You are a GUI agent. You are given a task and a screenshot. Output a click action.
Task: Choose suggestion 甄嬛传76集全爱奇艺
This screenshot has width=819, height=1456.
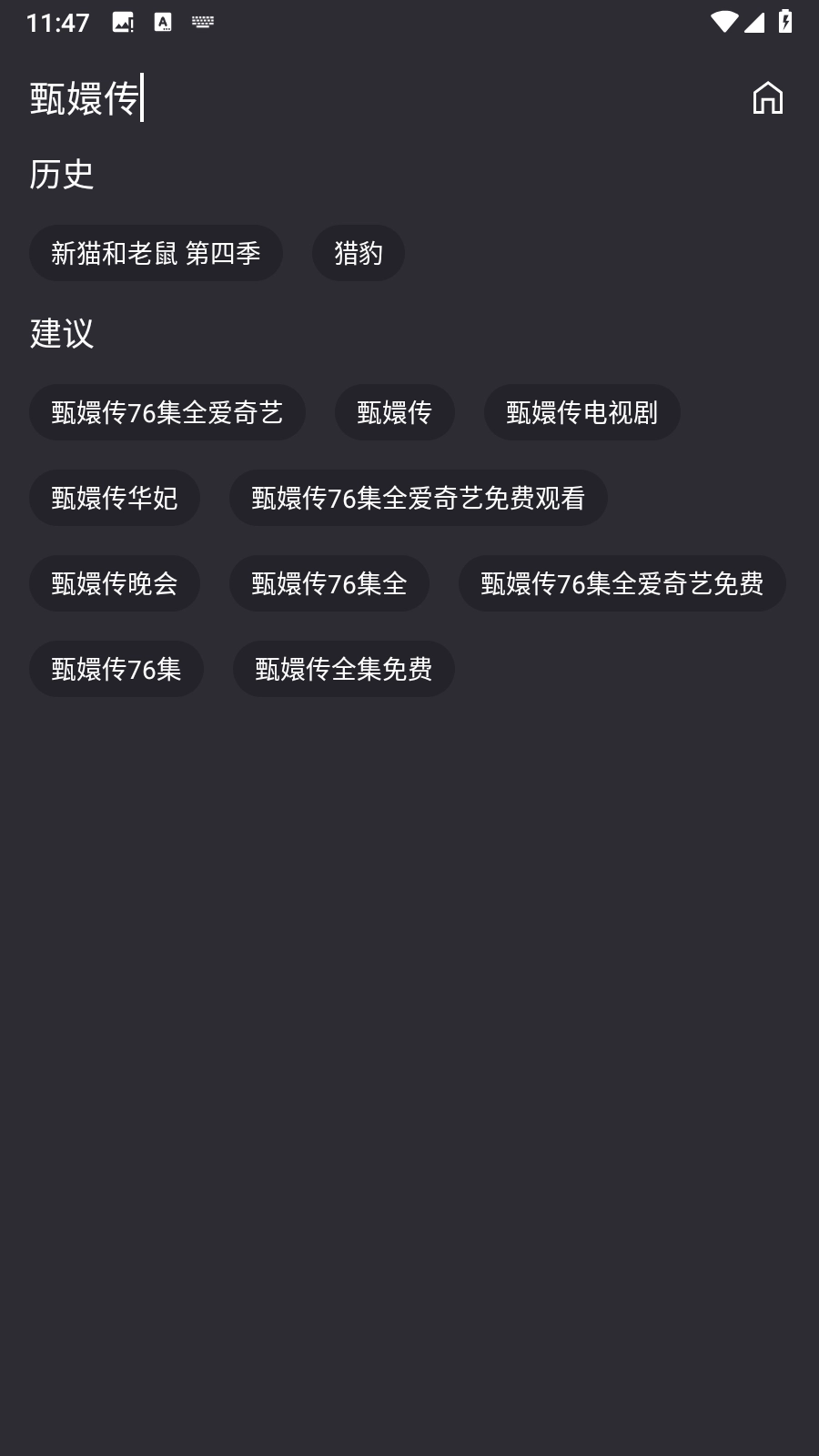(167, 412)
